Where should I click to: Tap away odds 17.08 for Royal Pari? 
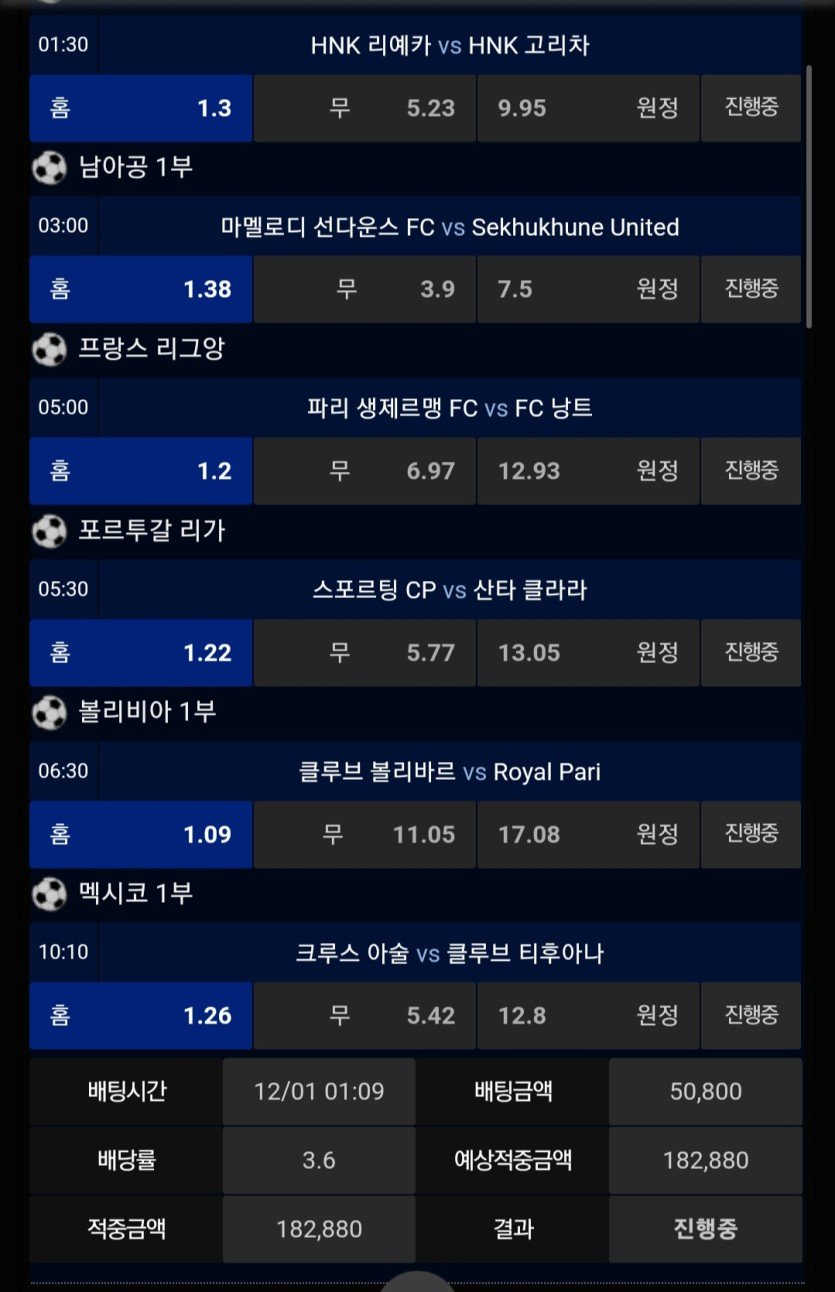click(x=588, y=834)
